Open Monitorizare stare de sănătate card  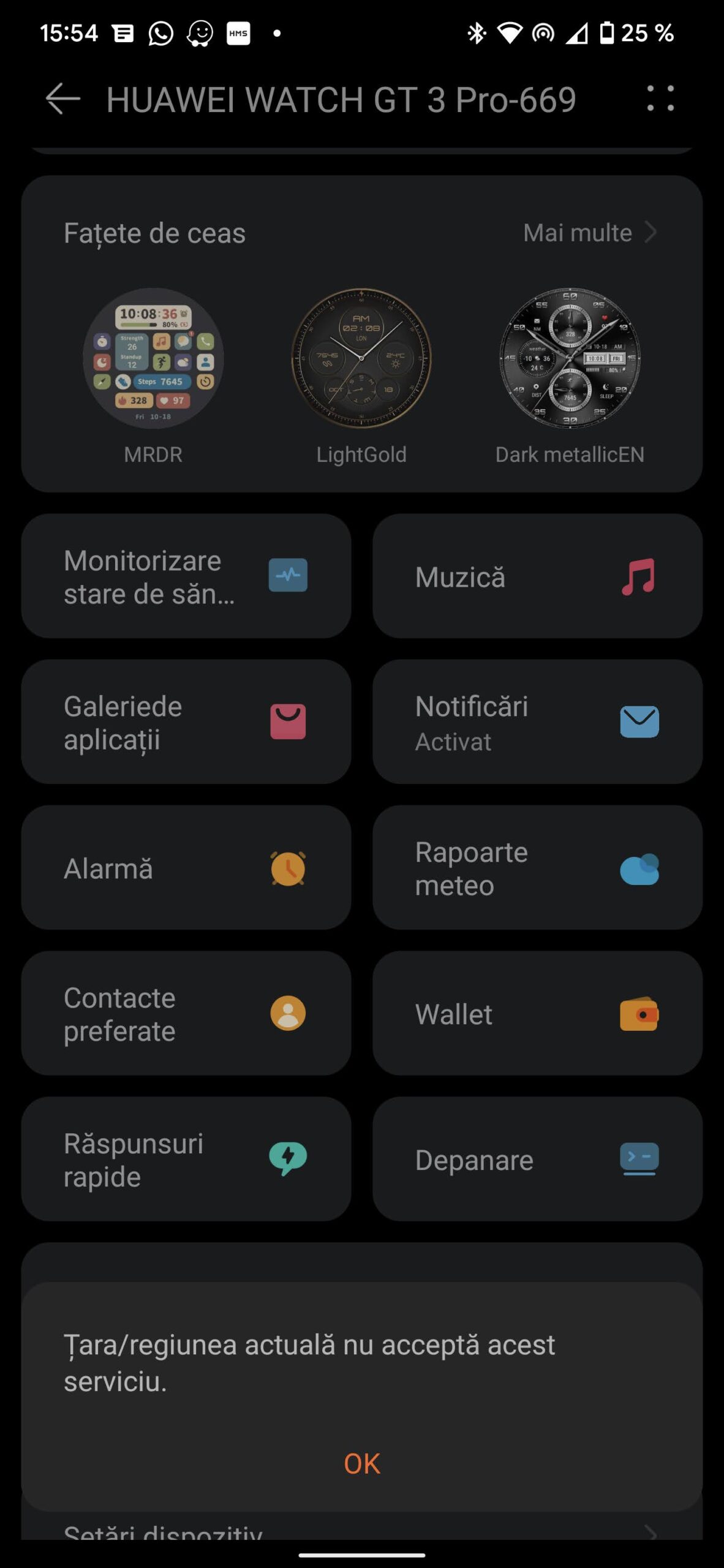(186, 576)
